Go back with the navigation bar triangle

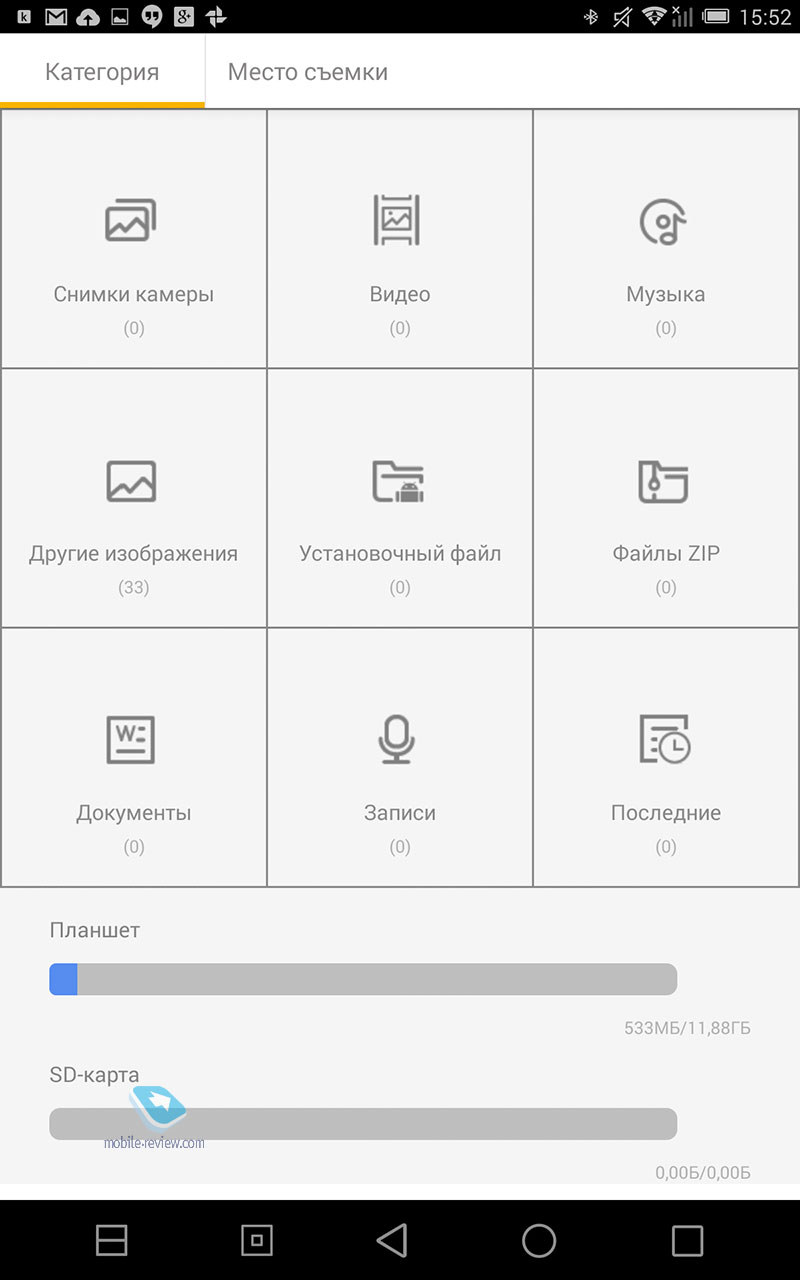click(x=392, y=1240)
